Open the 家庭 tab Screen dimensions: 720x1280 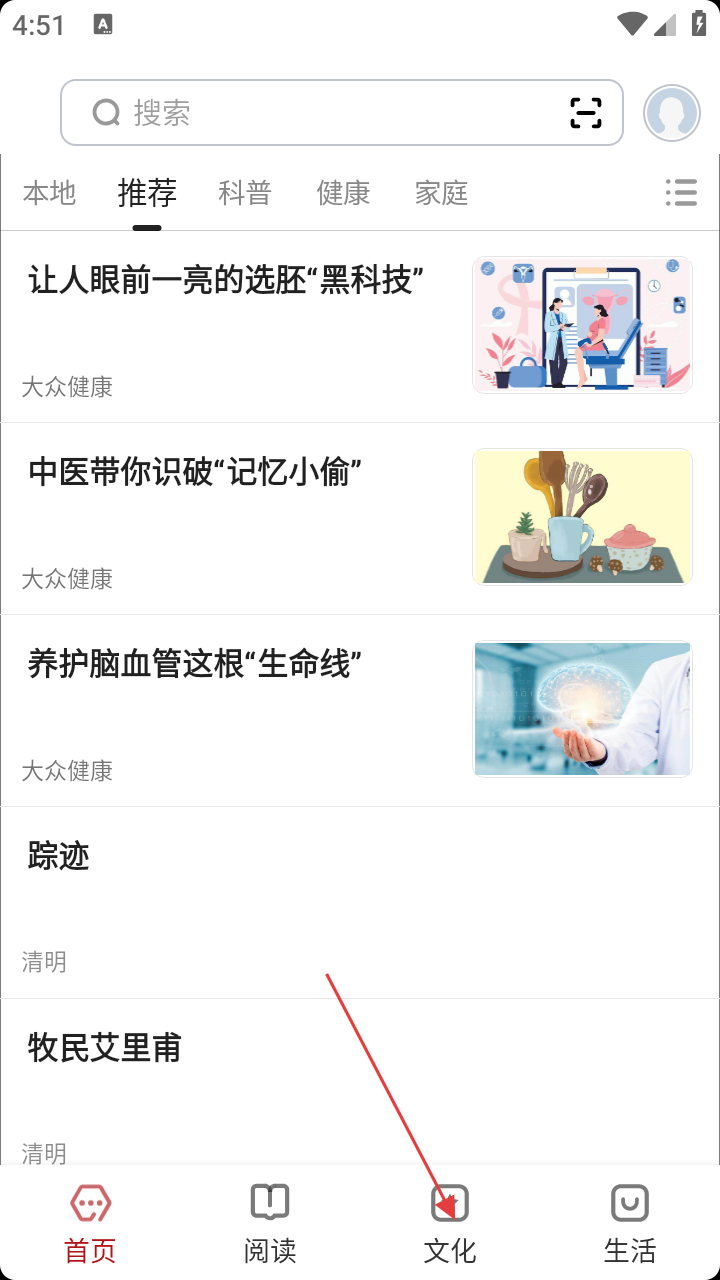[x=441, y=193]
